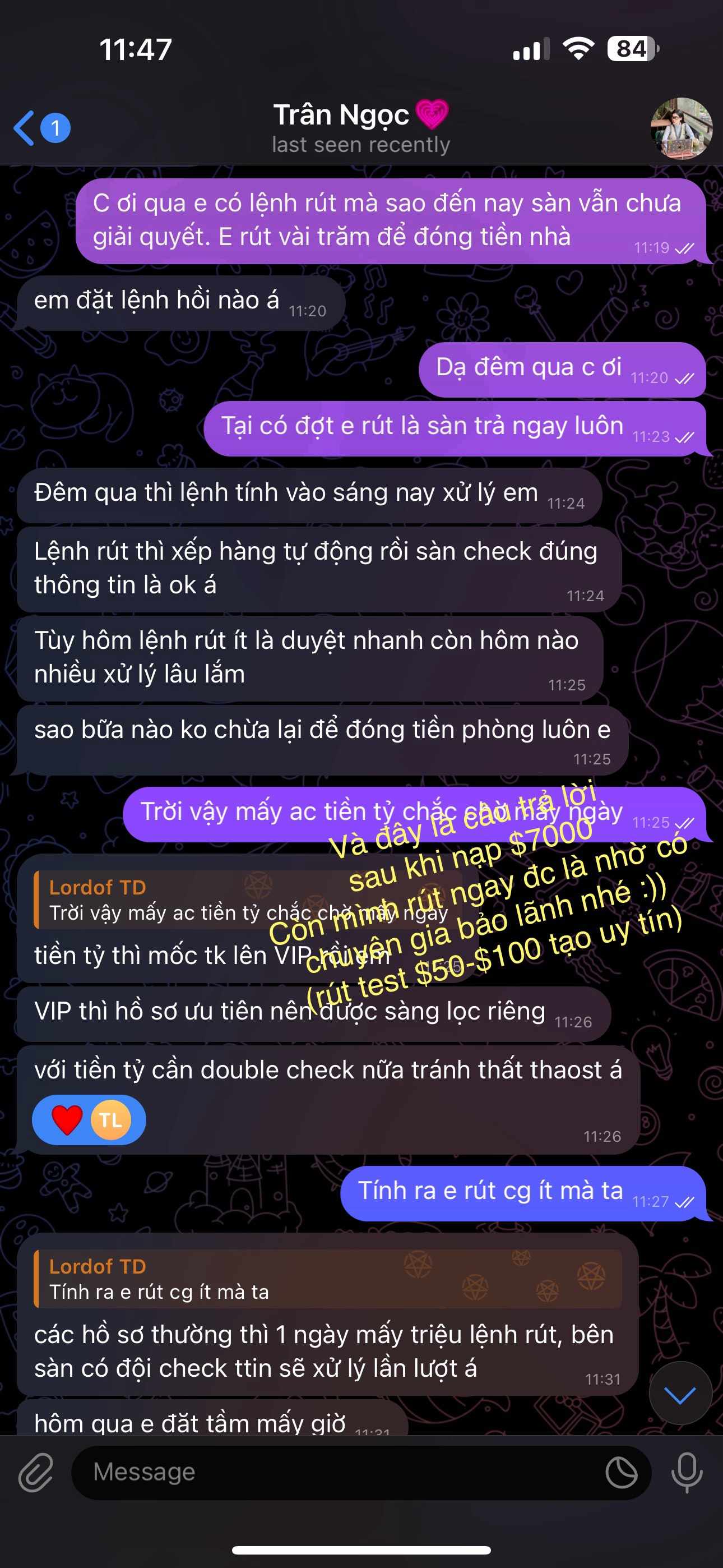Viewport: 723px width, 1568px height.
Task: Tap the attachment paperclip icon
Action: pyautogui.click(x=36, y=1473)
